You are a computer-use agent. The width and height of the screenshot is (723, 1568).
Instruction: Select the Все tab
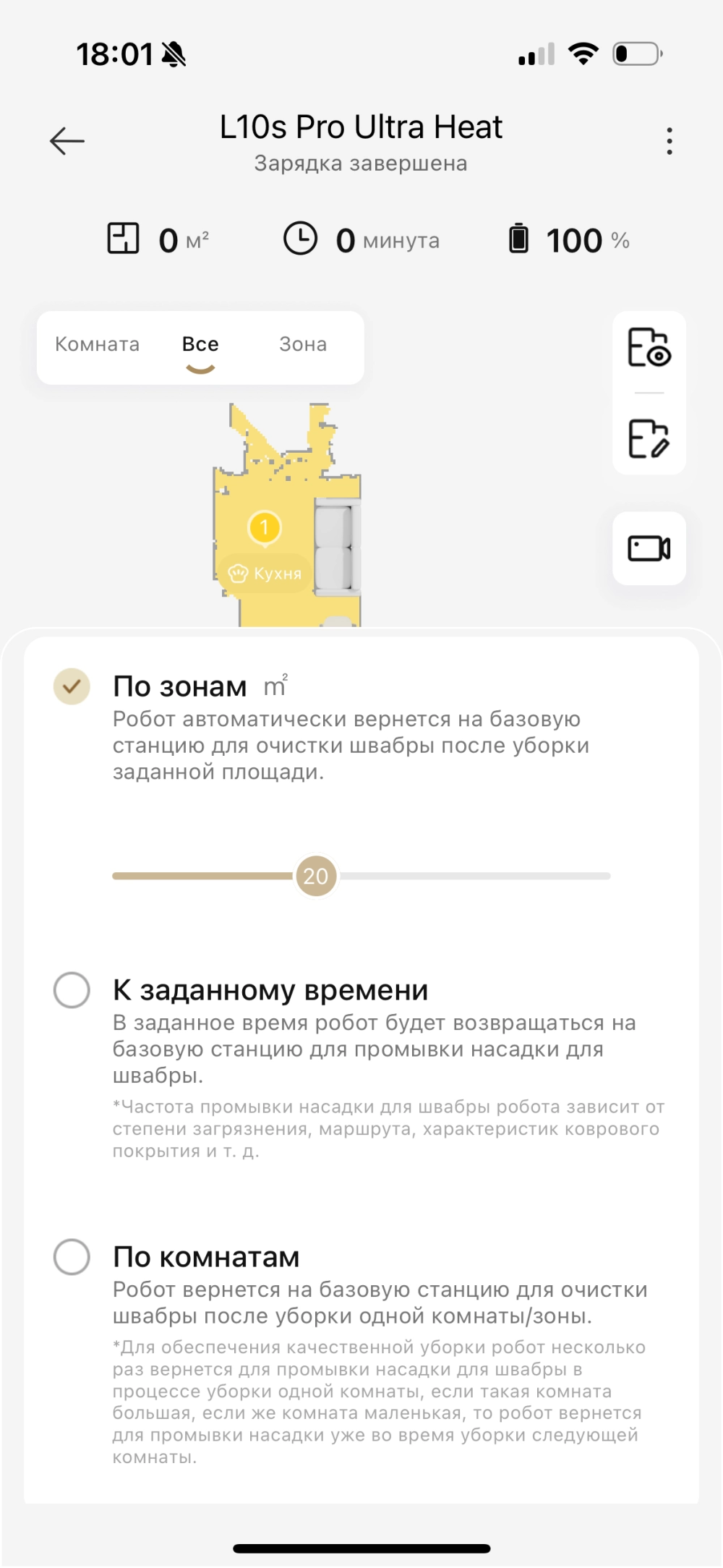tap(200, 345)
